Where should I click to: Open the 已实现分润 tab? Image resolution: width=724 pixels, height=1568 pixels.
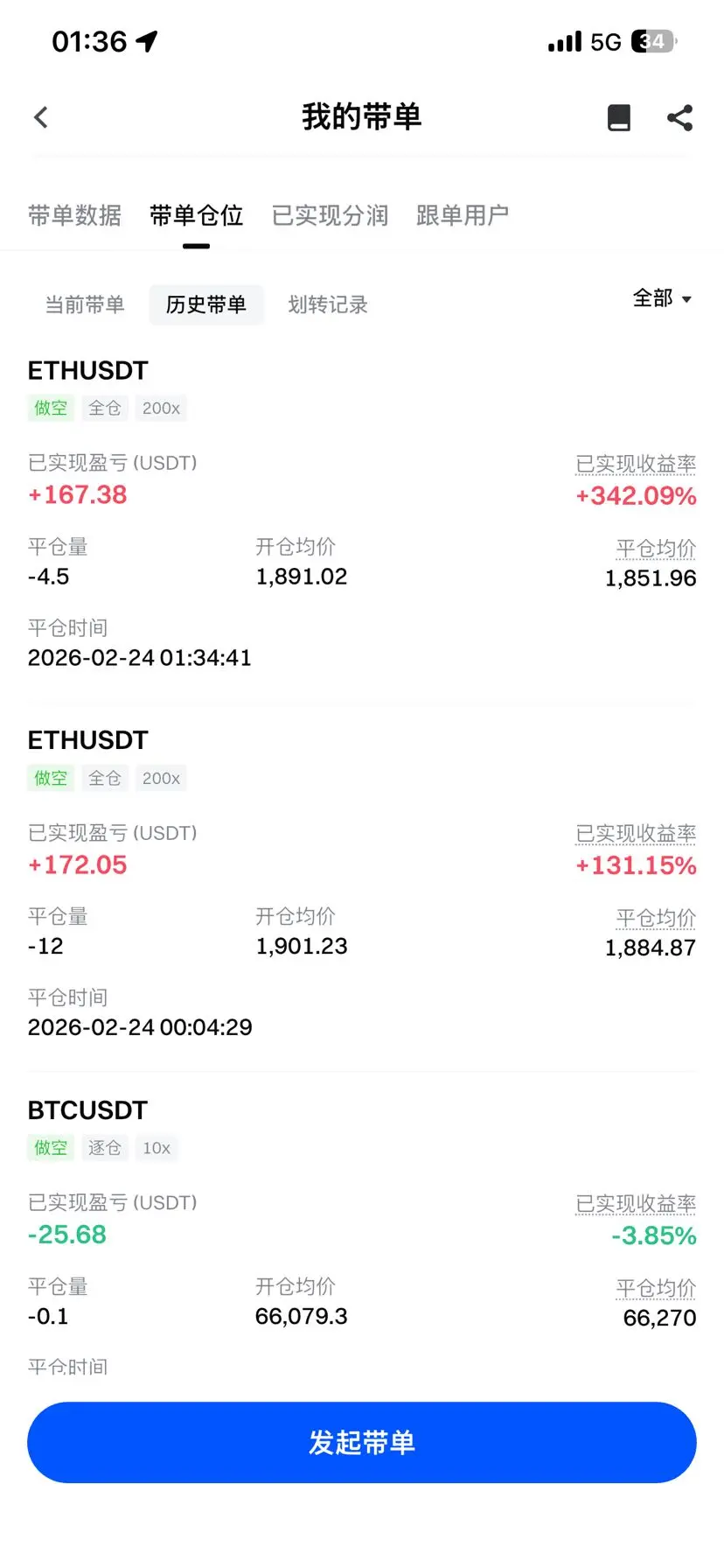tap(330, 215)
